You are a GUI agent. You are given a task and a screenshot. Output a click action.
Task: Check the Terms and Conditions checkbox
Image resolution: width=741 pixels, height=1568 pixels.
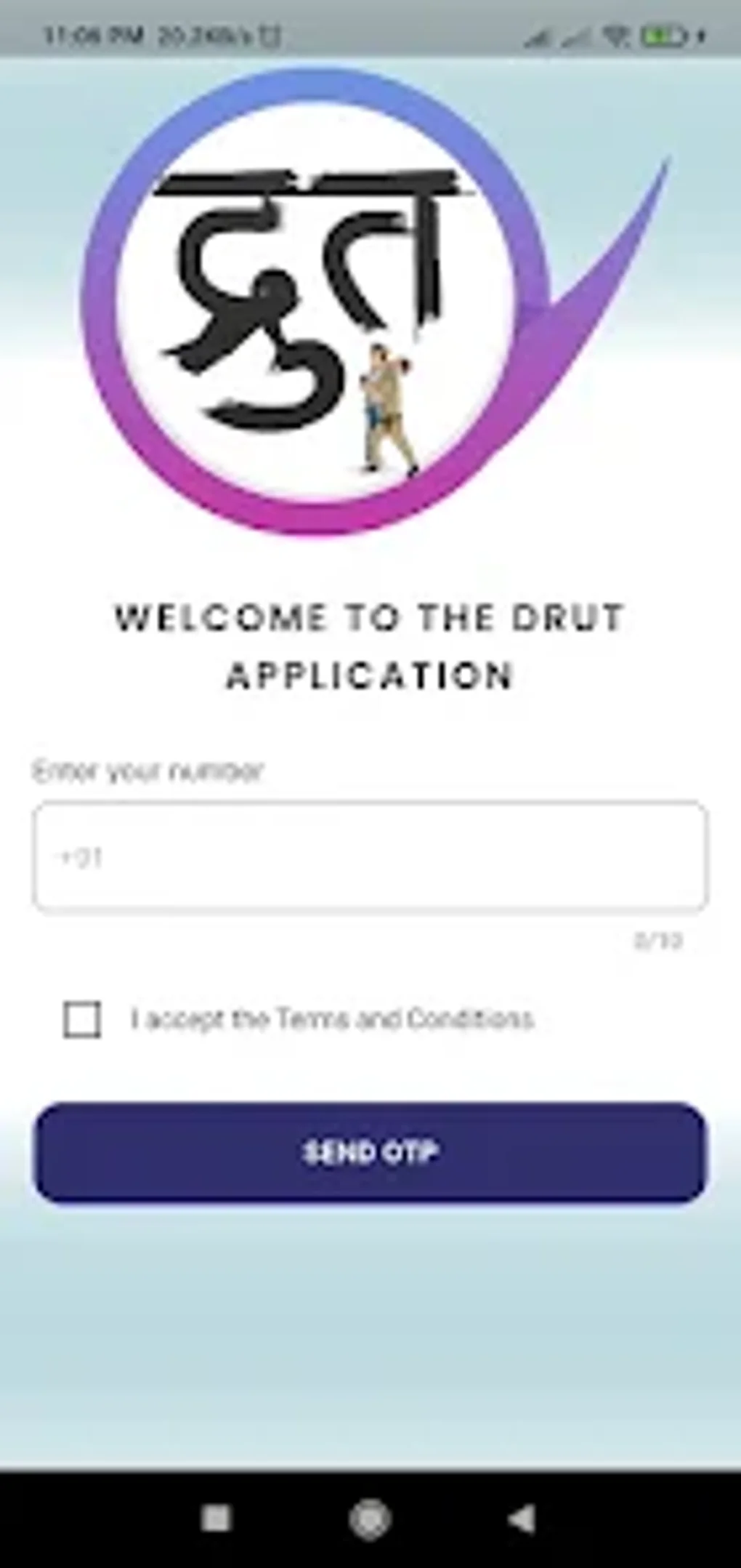(82, 1019)
